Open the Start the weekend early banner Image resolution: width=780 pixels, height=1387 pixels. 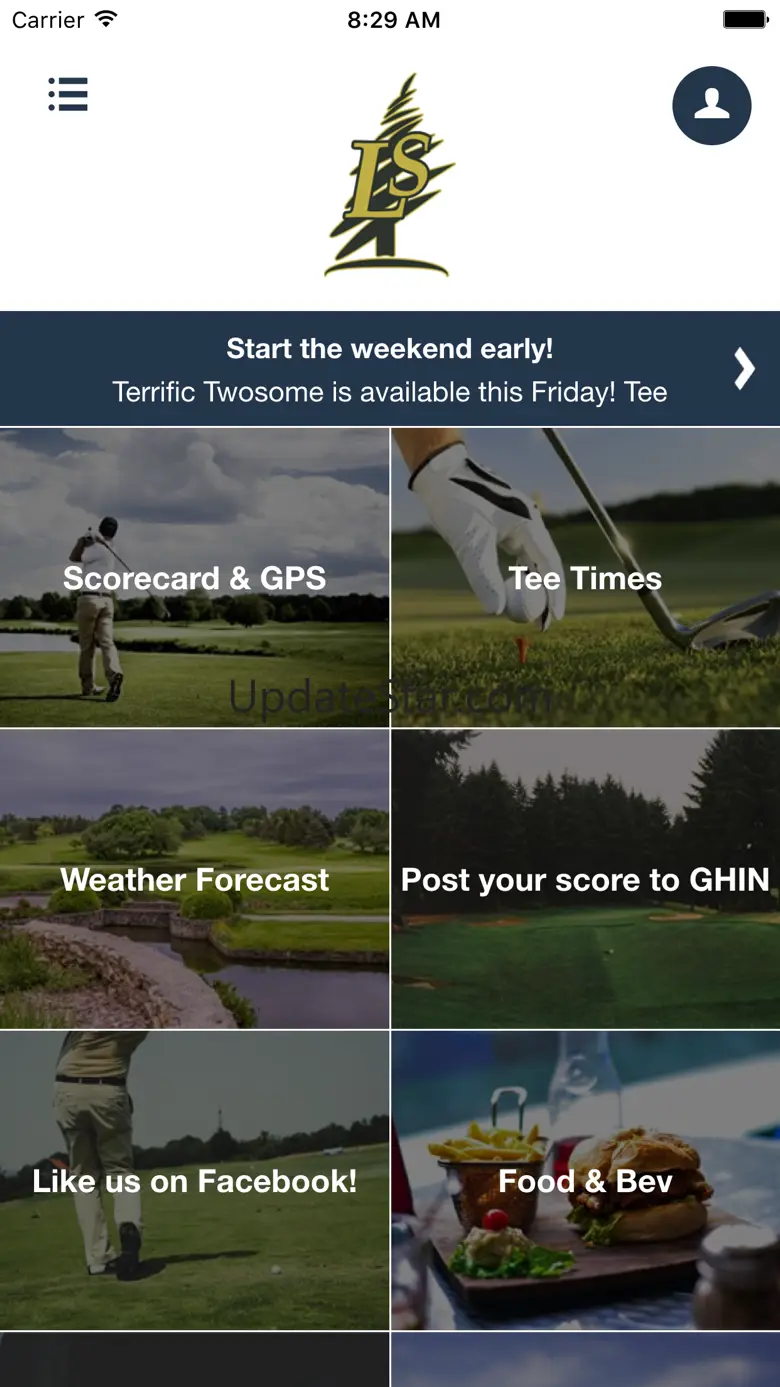point(390,369)
